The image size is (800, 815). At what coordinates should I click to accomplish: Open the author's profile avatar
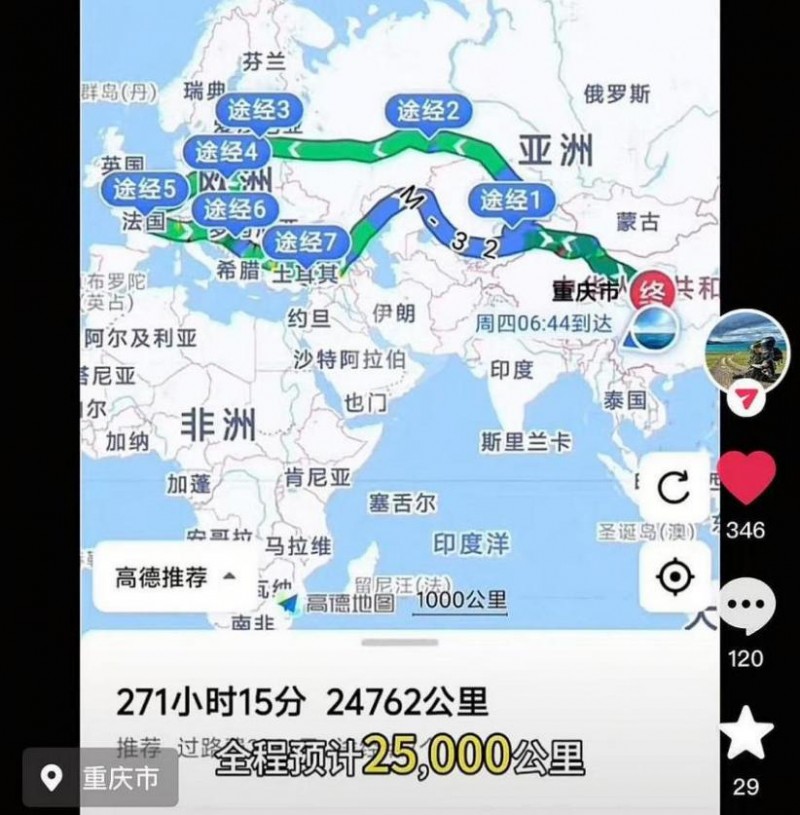[x=746, y=350]
